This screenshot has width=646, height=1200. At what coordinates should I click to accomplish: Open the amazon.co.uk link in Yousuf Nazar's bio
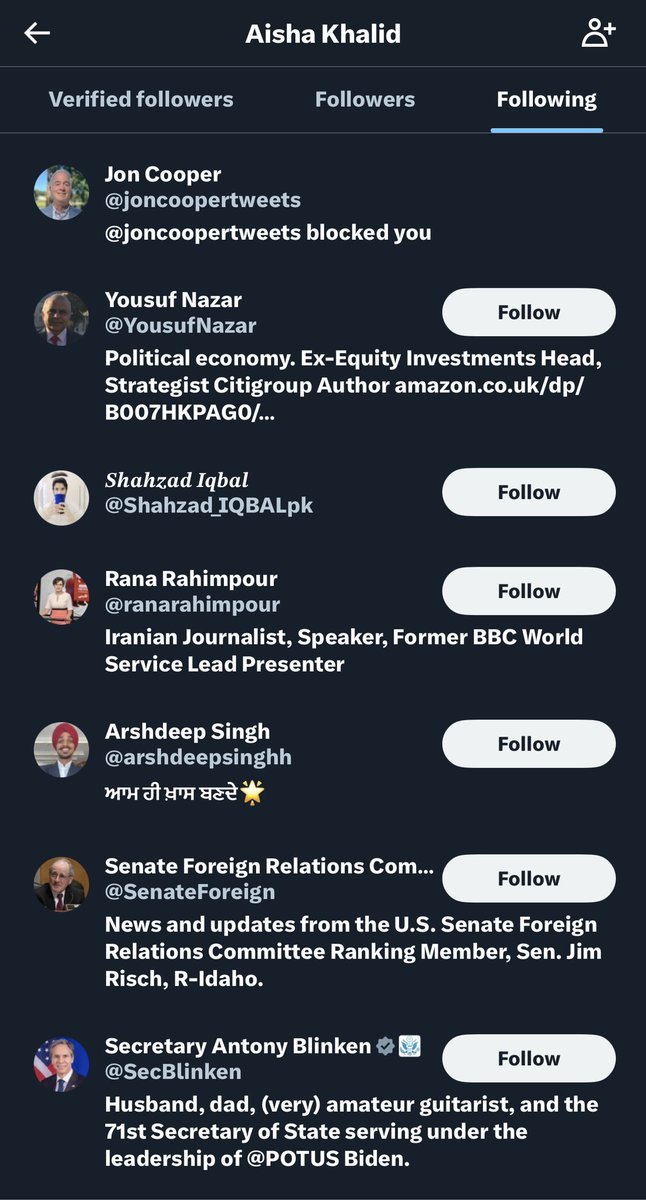pyautogui.click(x=482, y=386)
